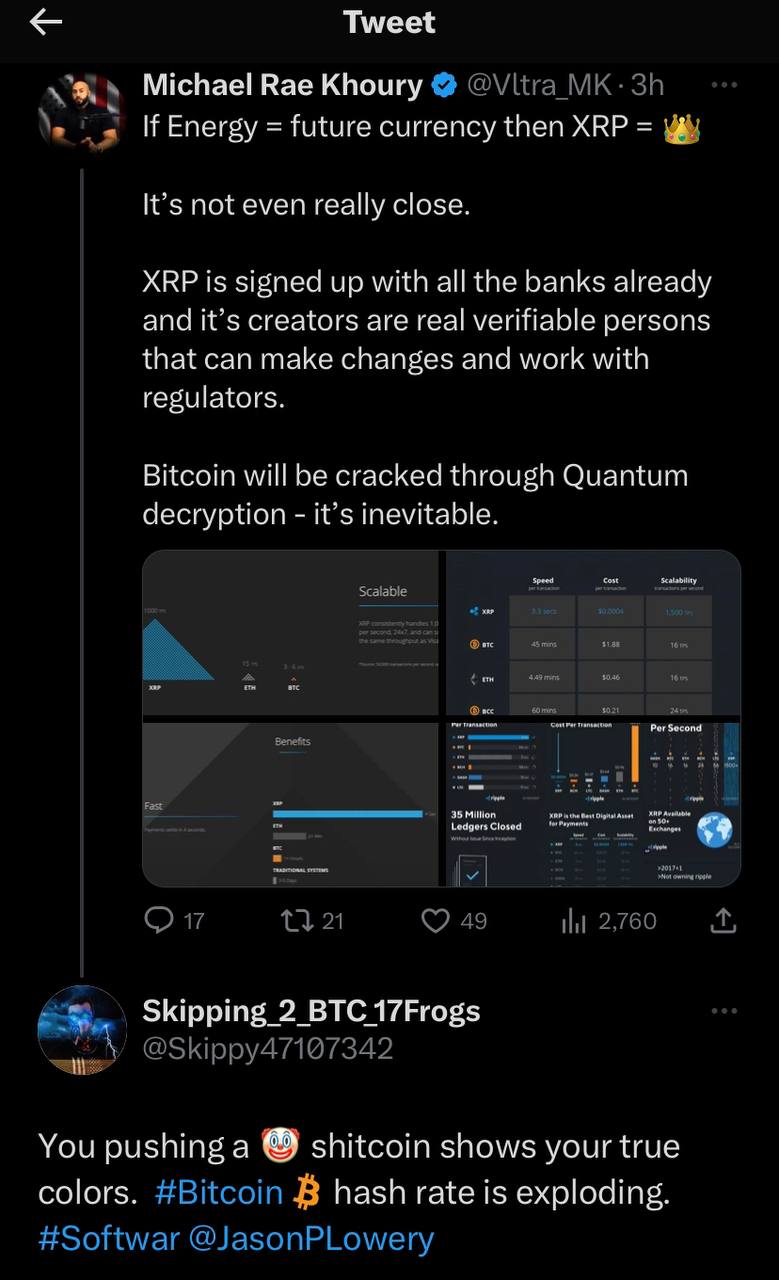Open overflow menu on Michael Rae Khoury's tweet
Screen dimensions: 779x1280
(x=723, y=85)
